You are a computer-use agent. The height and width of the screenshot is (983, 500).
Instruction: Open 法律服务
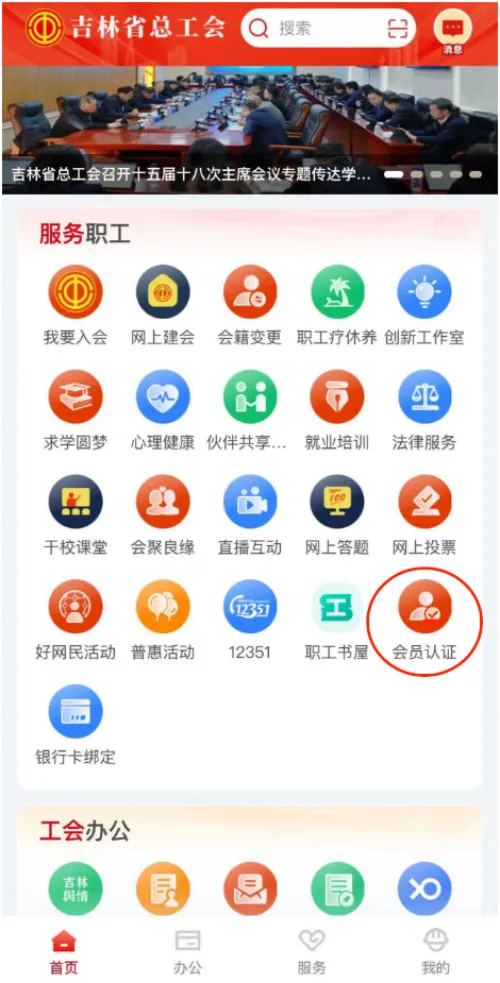pos(424,411)
